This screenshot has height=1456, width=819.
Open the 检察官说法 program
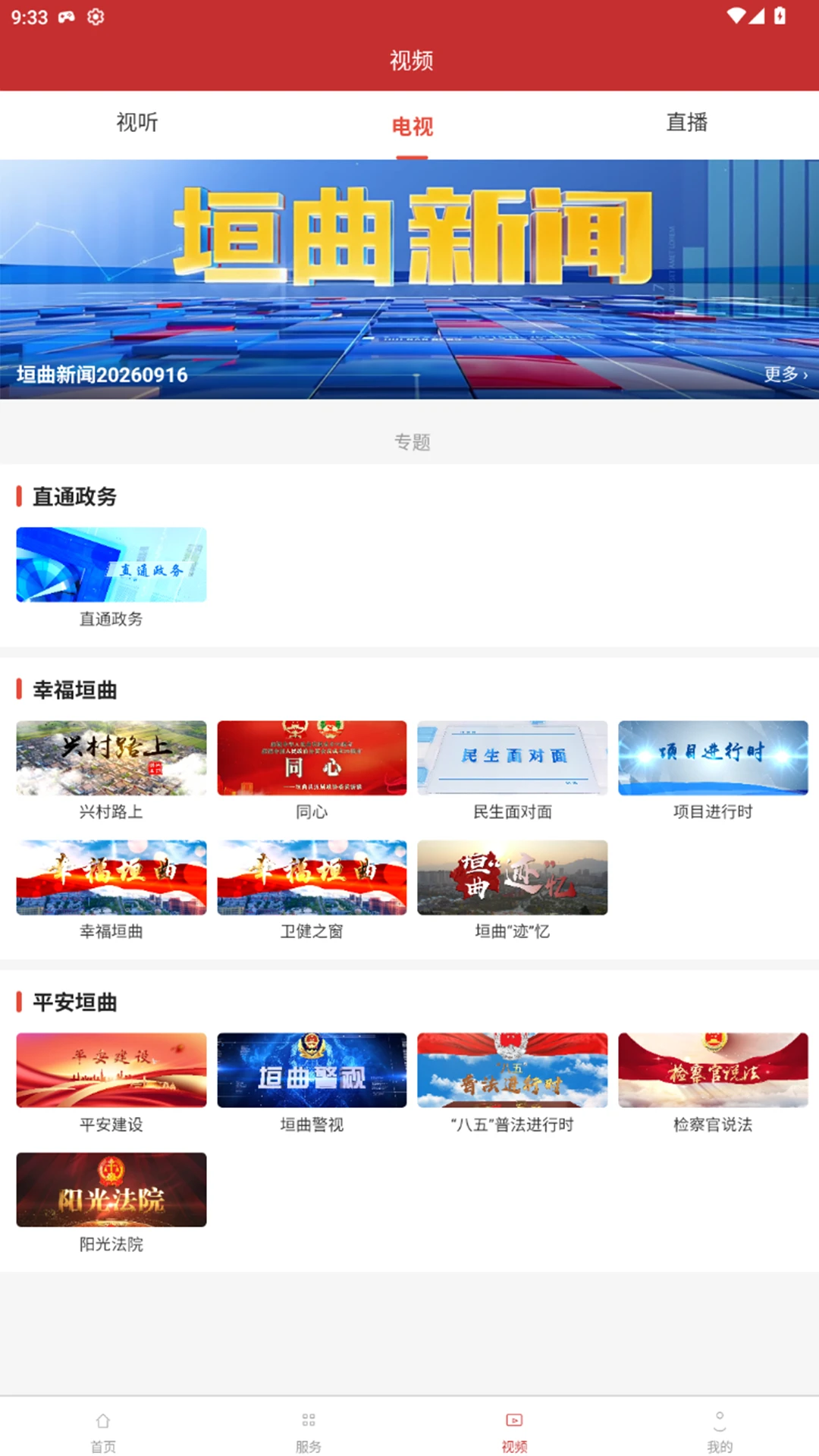click(713, 1083)
